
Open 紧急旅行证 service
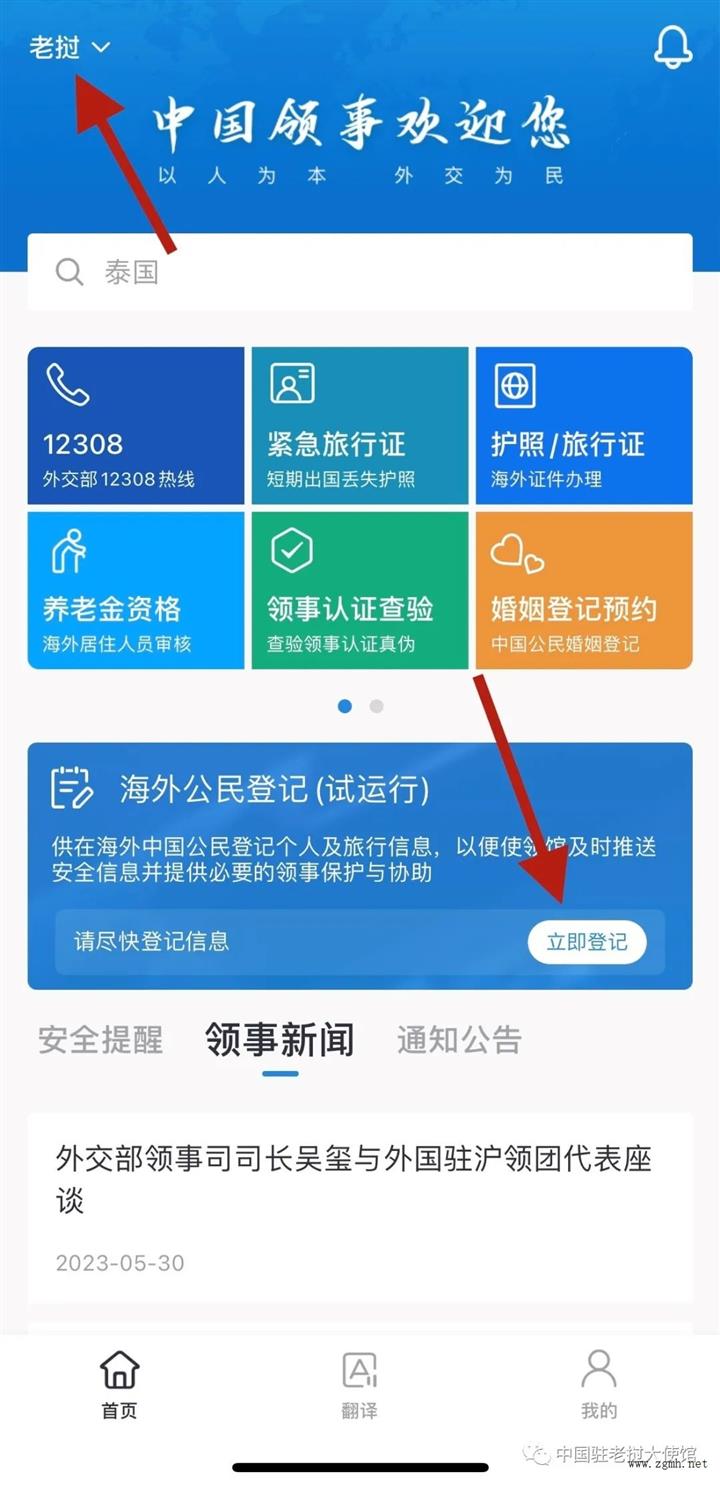(x=360, y=426)
